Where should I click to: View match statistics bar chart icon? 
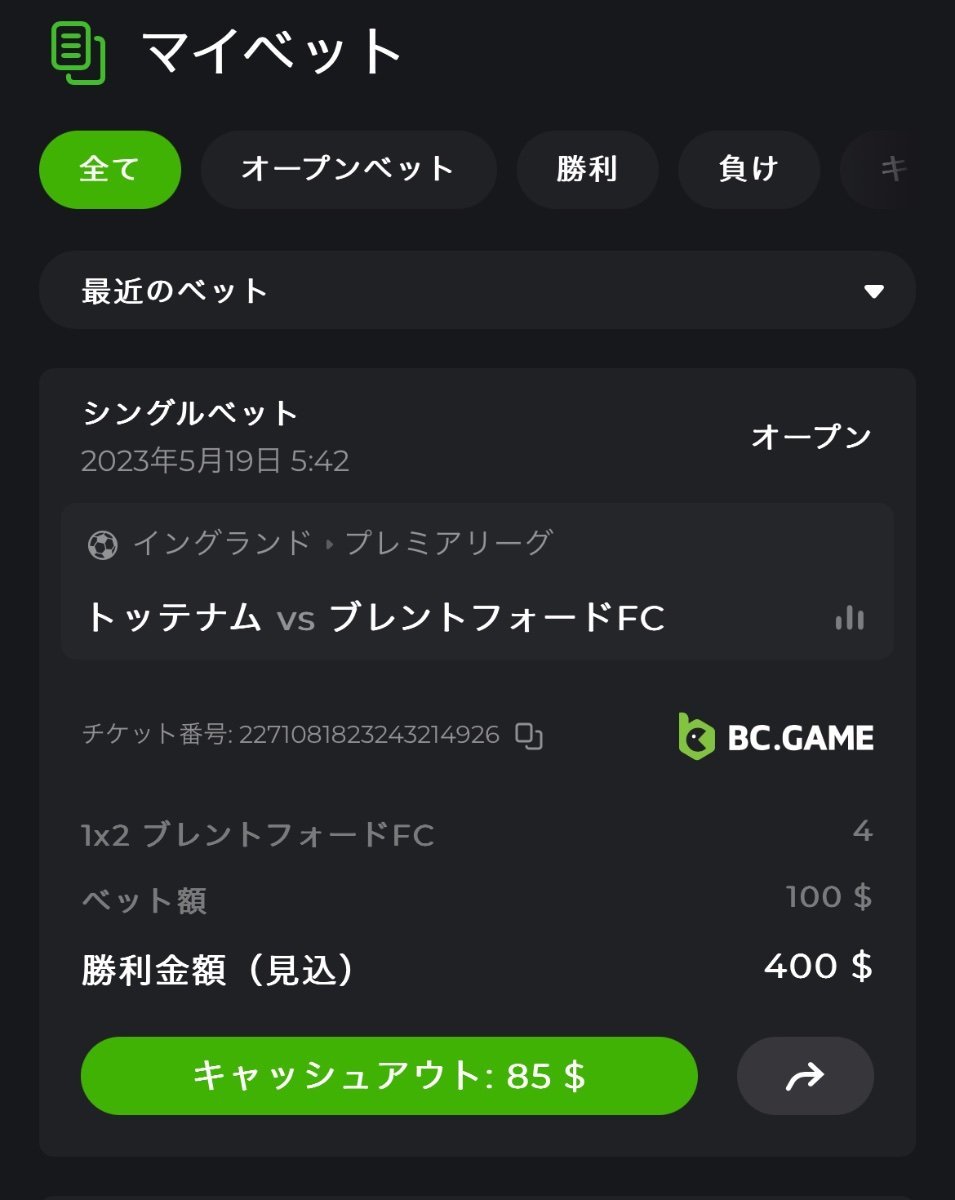pyautogui.click(x=849, y=618)
